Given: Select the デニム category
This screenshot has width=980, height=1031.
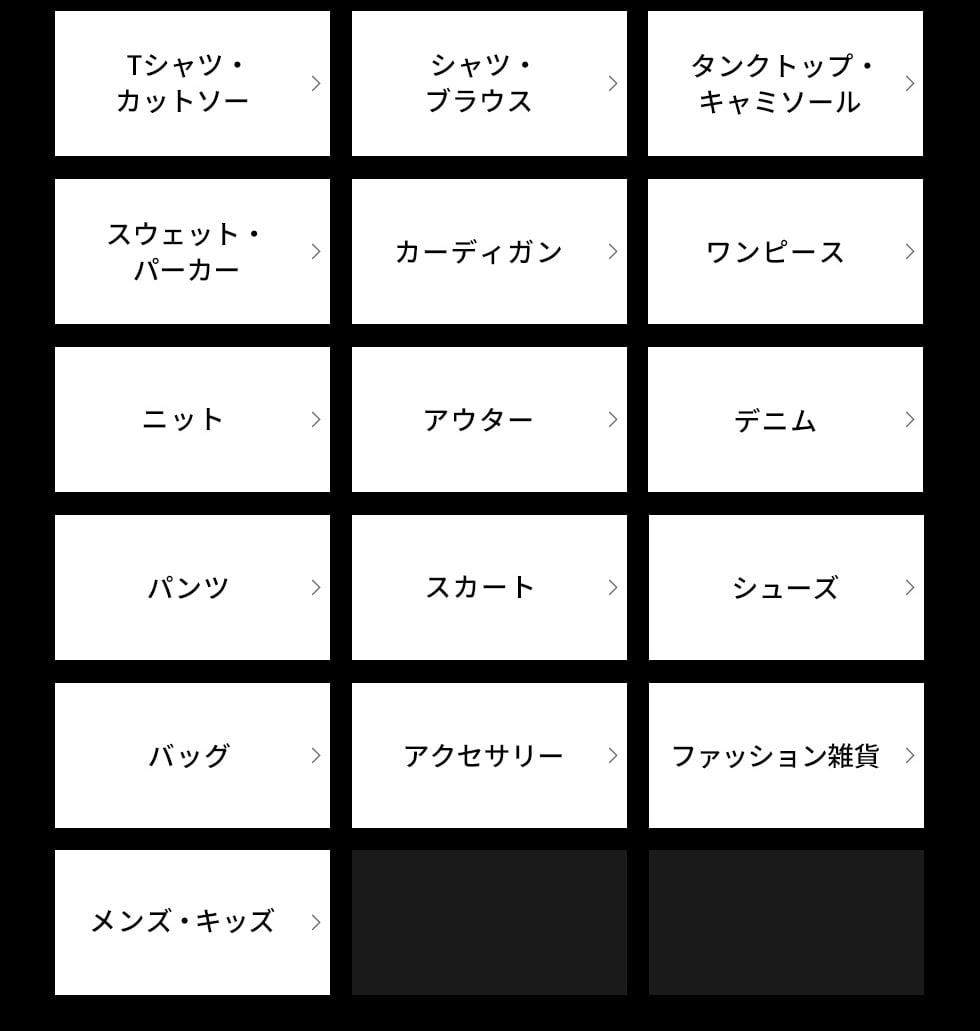Looking at the screenshot, I should [x=785, y=420].
